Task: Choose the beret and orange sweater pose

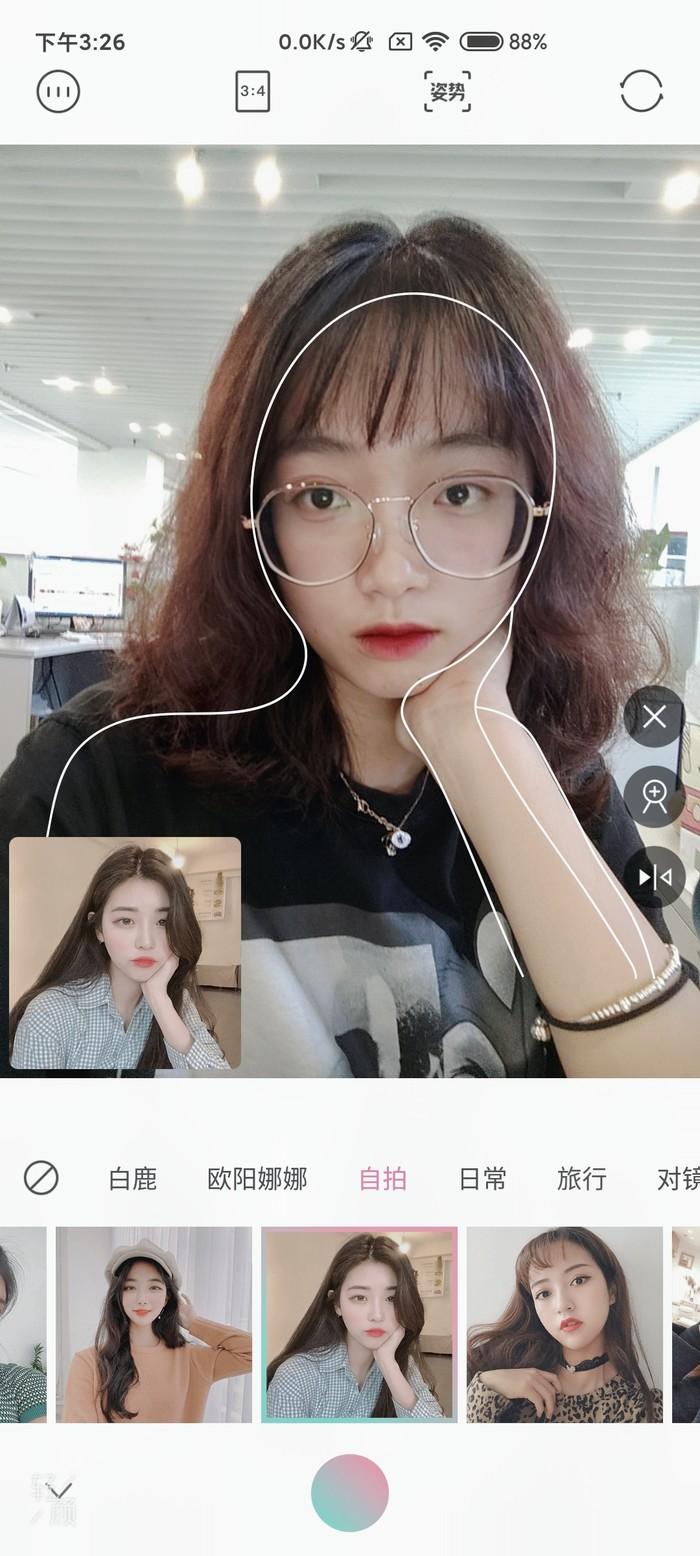Action: (154, 1324)
